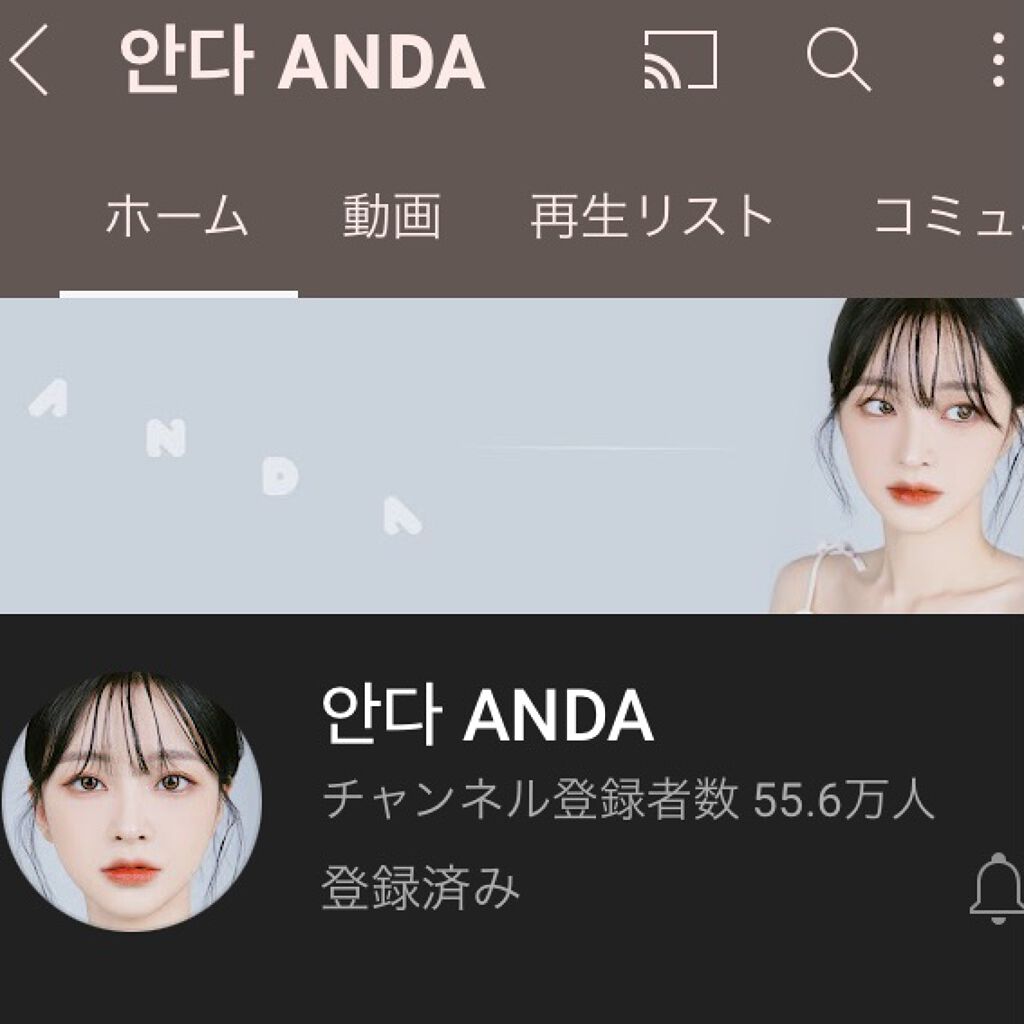Screen dimensions: 1024x1024
Task: Select the コミュニティ tab
Action: [945, 216]
